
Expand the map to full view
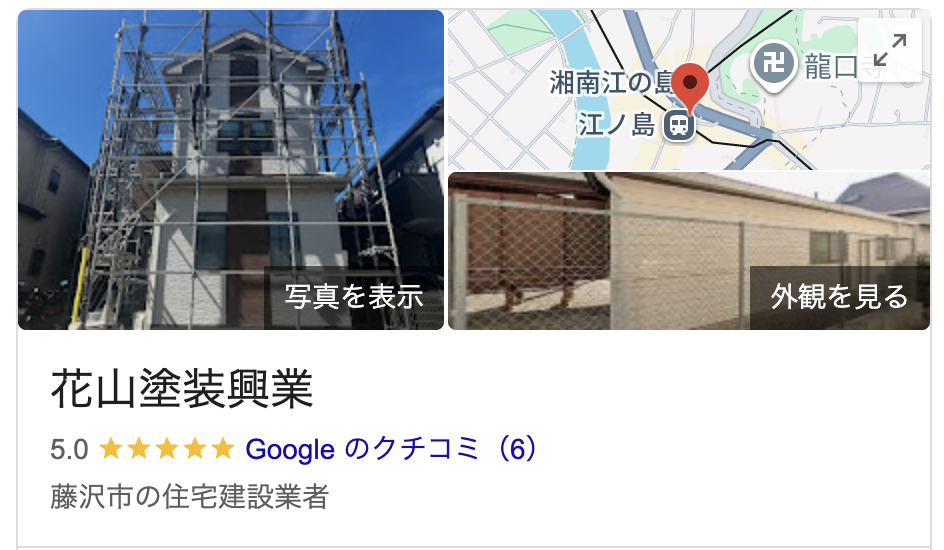(888, 51)
